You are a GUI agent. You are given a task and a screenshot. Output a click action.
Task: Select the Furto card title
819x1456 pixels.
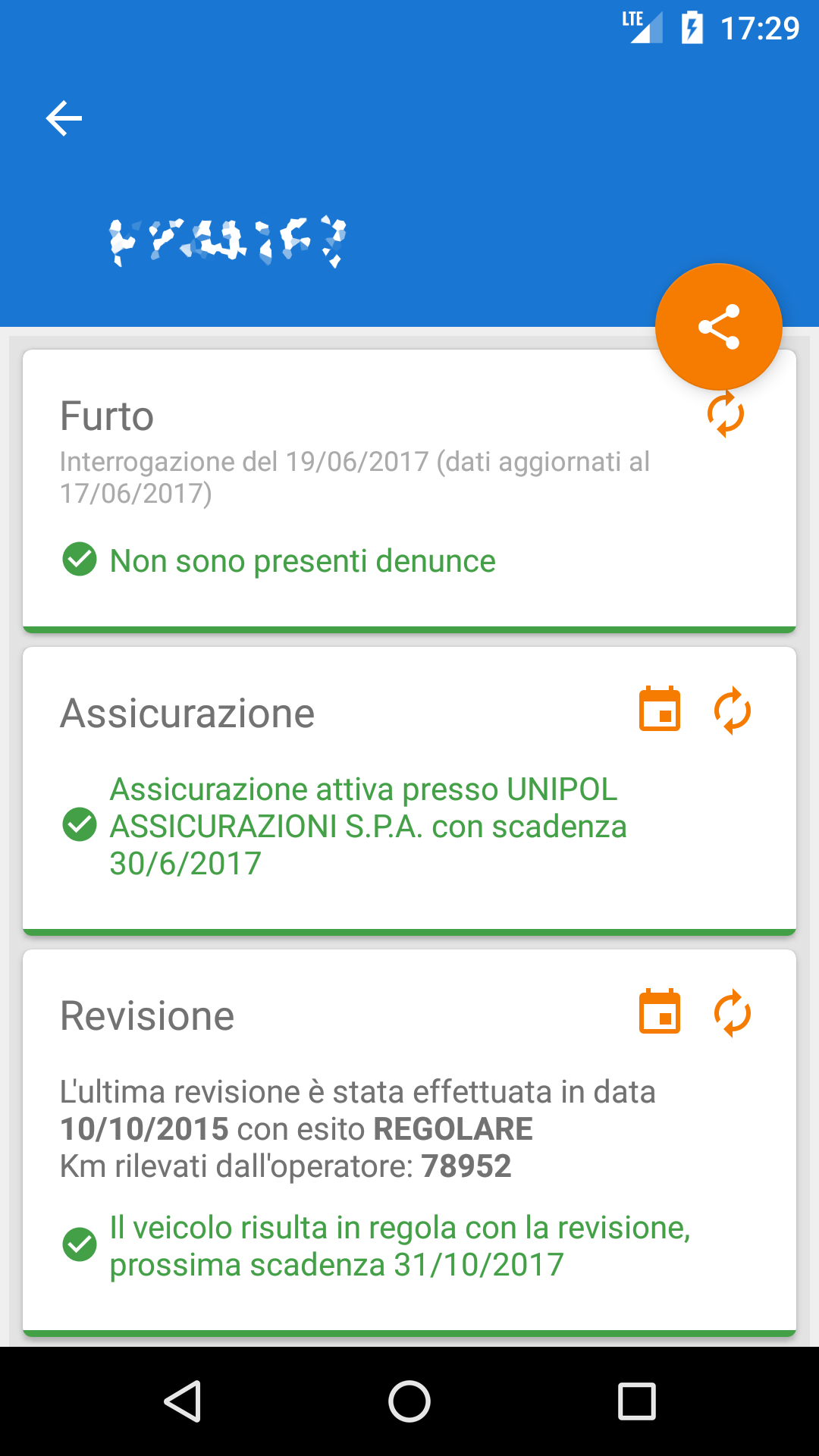[107, 416]
